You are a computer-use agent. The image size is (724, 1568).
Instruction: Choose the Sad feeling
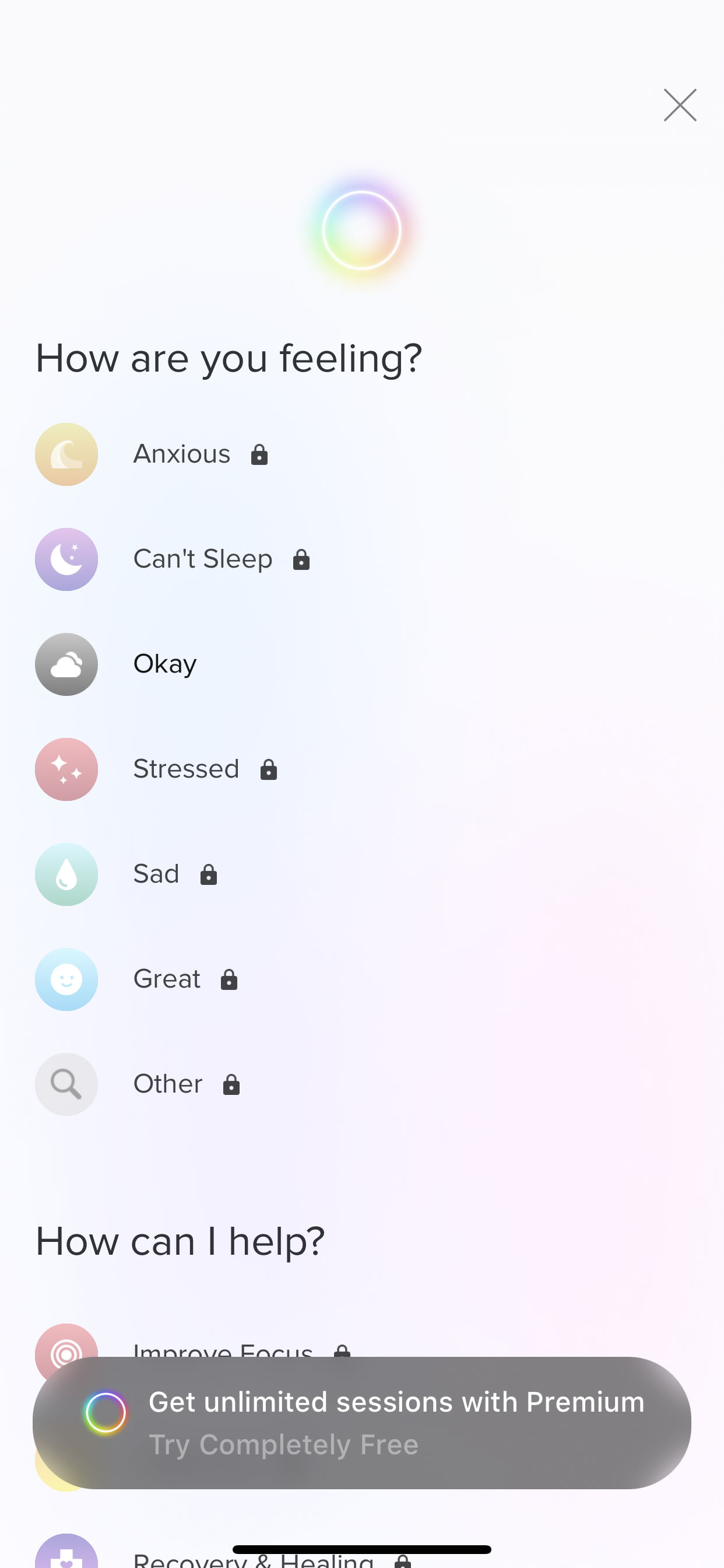click(361, 874)
